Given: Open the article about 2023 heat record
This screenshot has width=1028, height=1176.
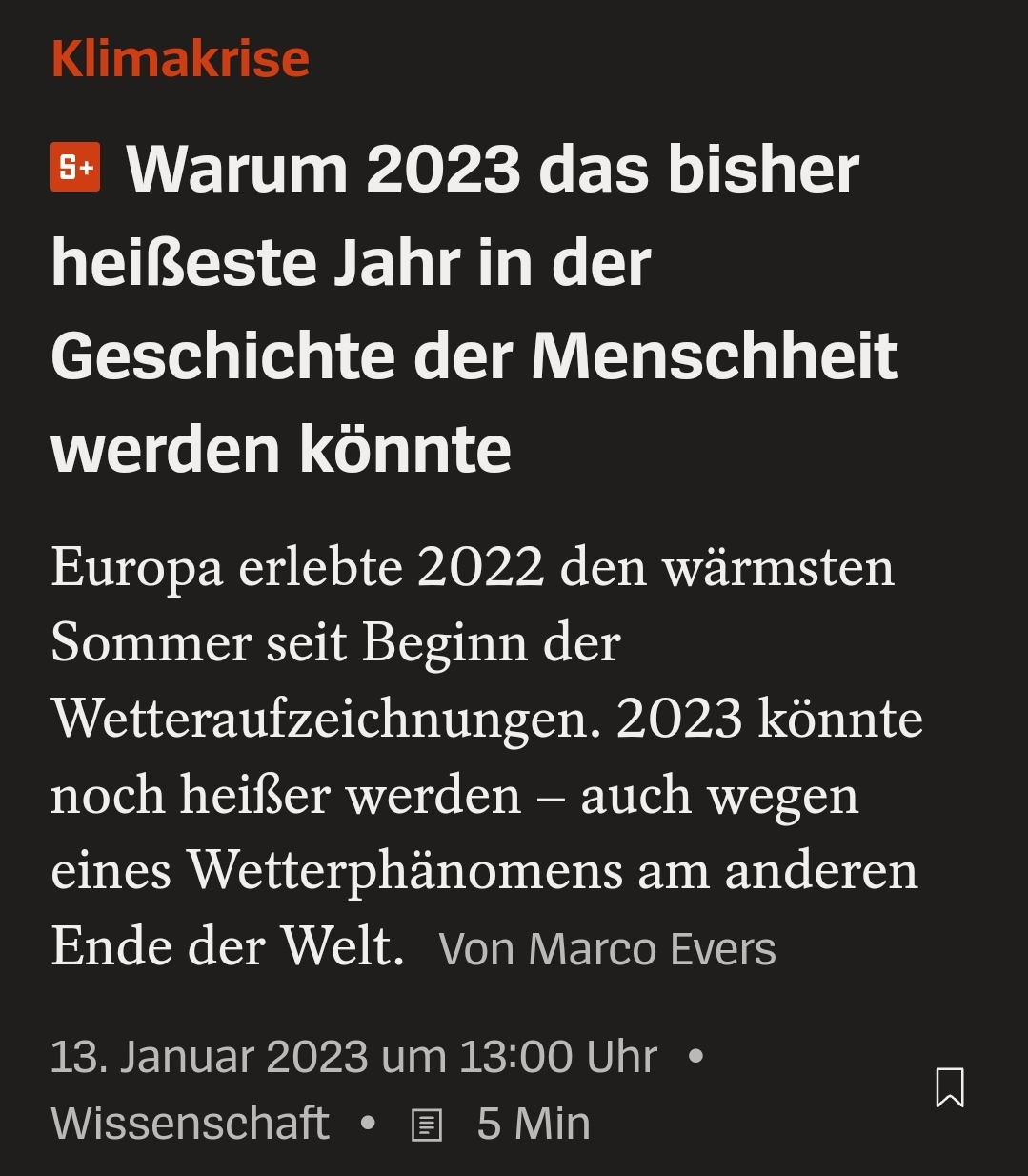Looking at the screenshot, I should tap(474, 308).
